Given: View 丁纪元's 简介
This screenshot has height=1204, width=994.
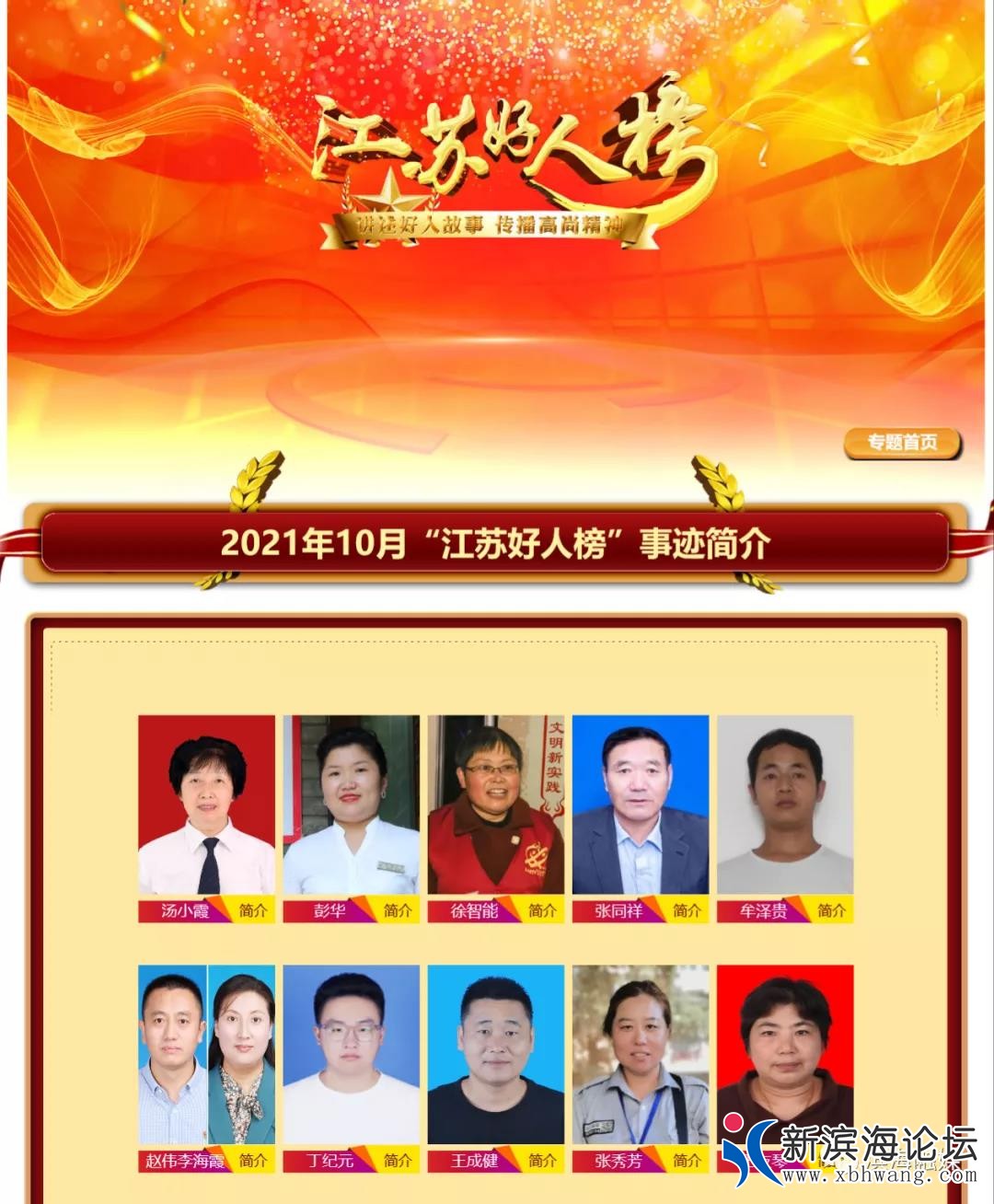Looking at the screenshot, I should click(398, 1160).
